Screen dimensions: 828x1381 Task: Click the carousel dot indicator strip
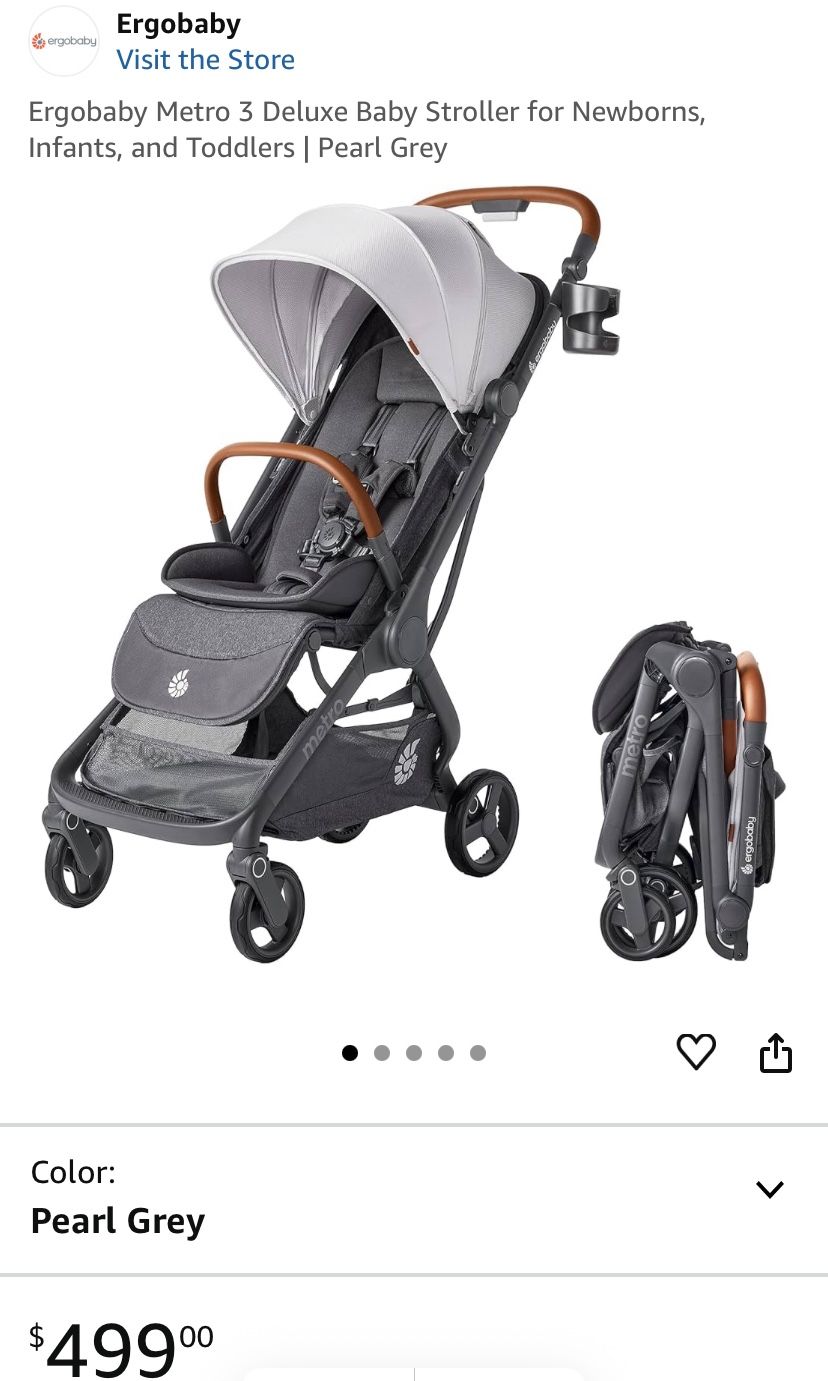pyautogui.click(x=414, y=1053)
